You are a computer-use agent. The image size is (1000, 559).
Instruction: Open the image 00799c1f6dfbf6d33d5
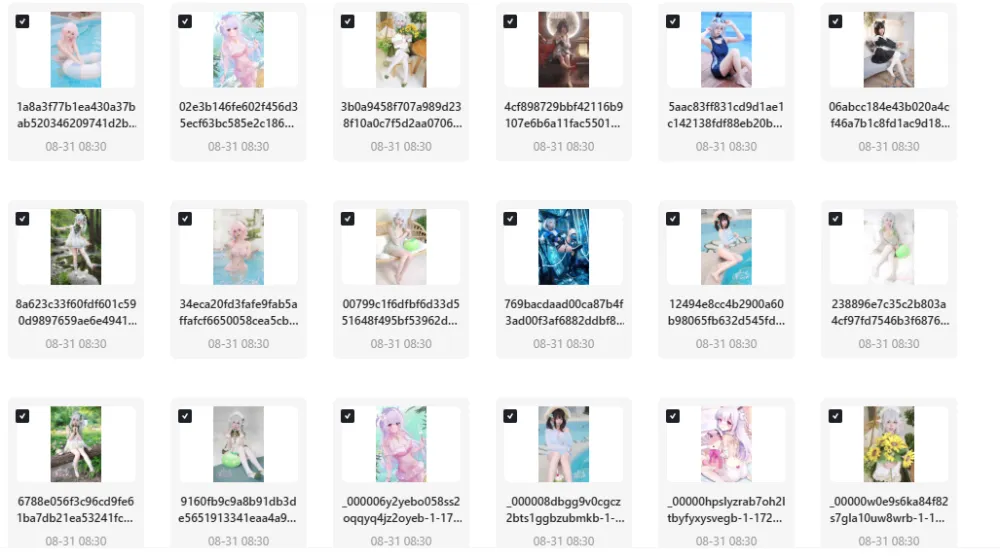click(x=401, y=247)
